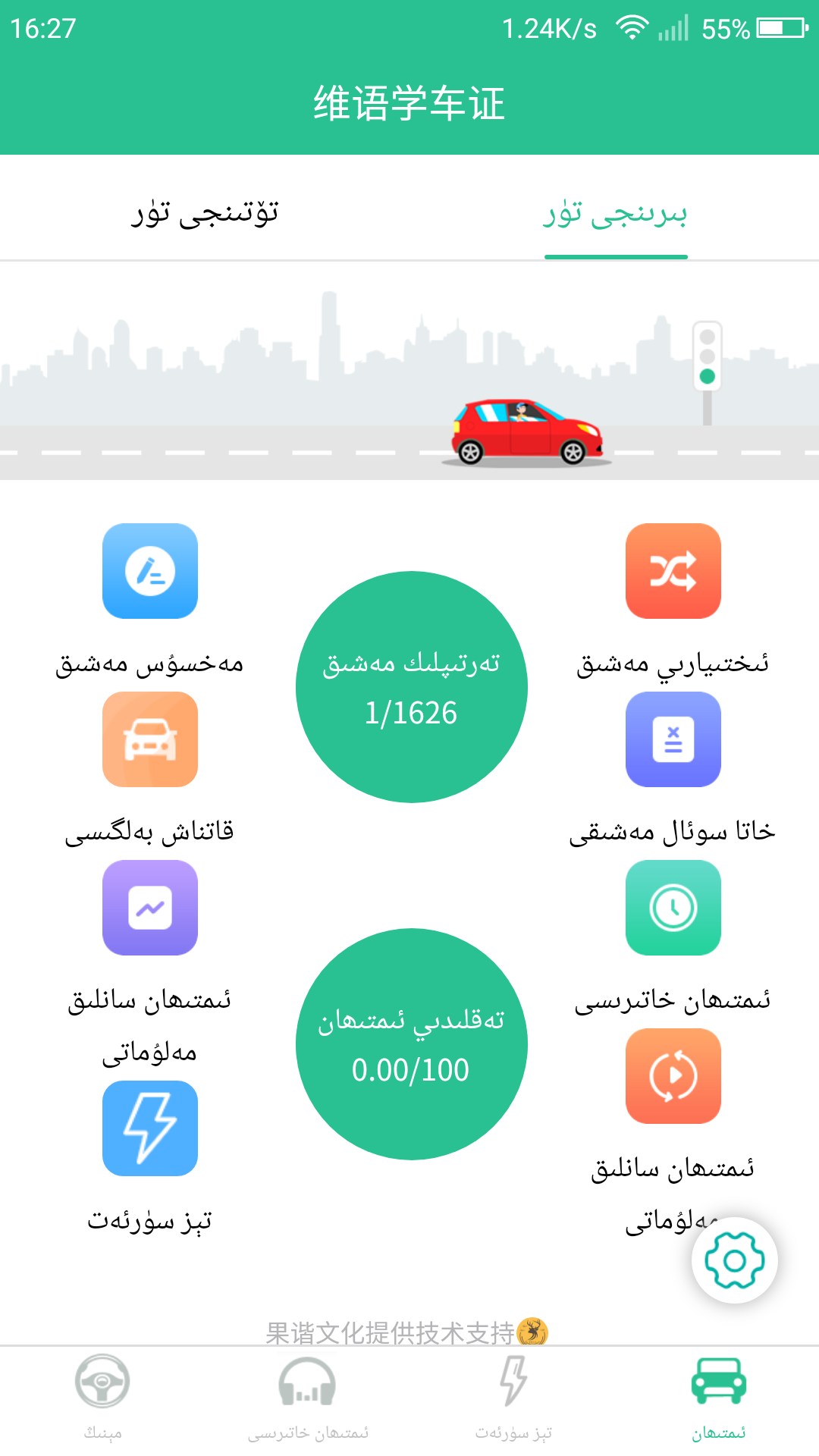
Task: Start تەقلىدىي ئىمتىھان mock exam
Action: click(411, 1044)
